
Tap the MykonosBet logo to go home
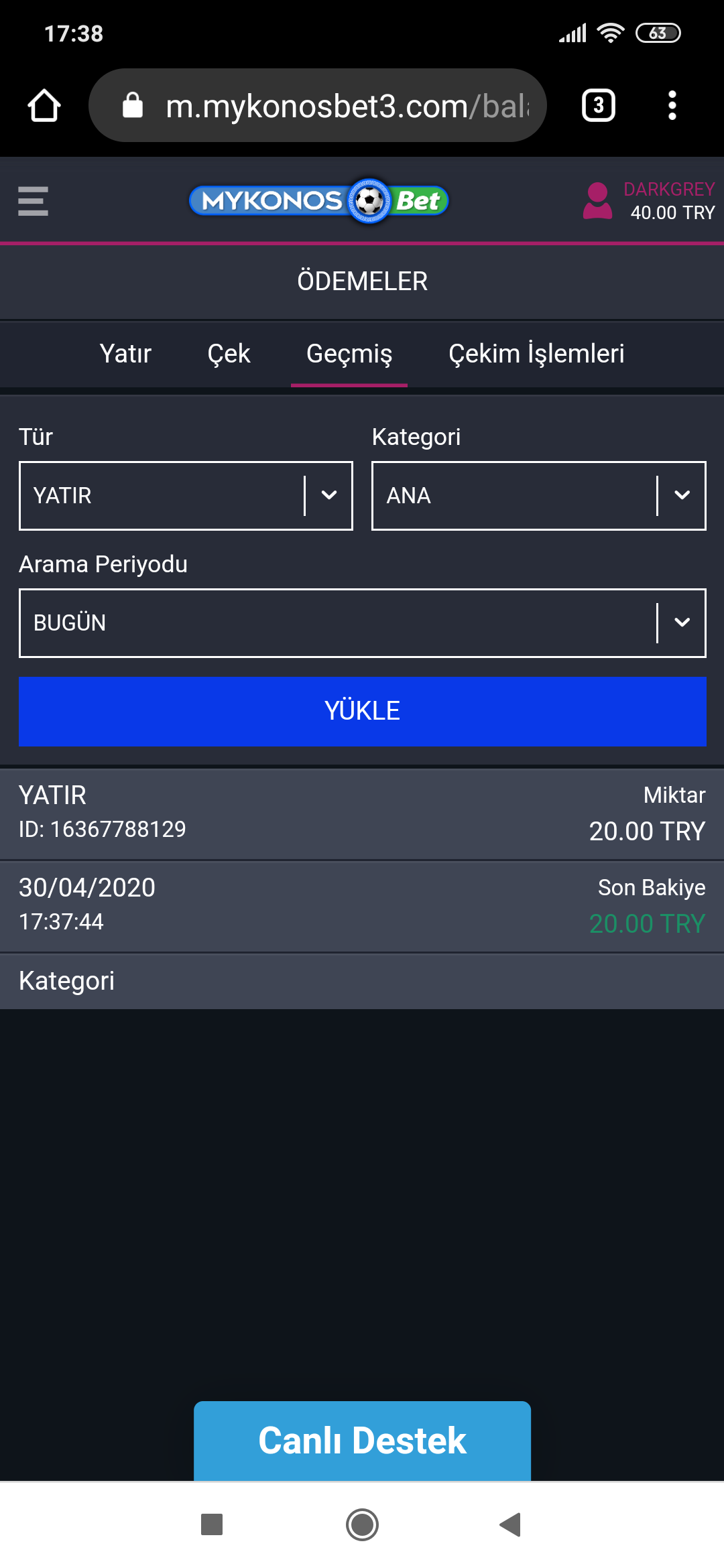(319, 200)
